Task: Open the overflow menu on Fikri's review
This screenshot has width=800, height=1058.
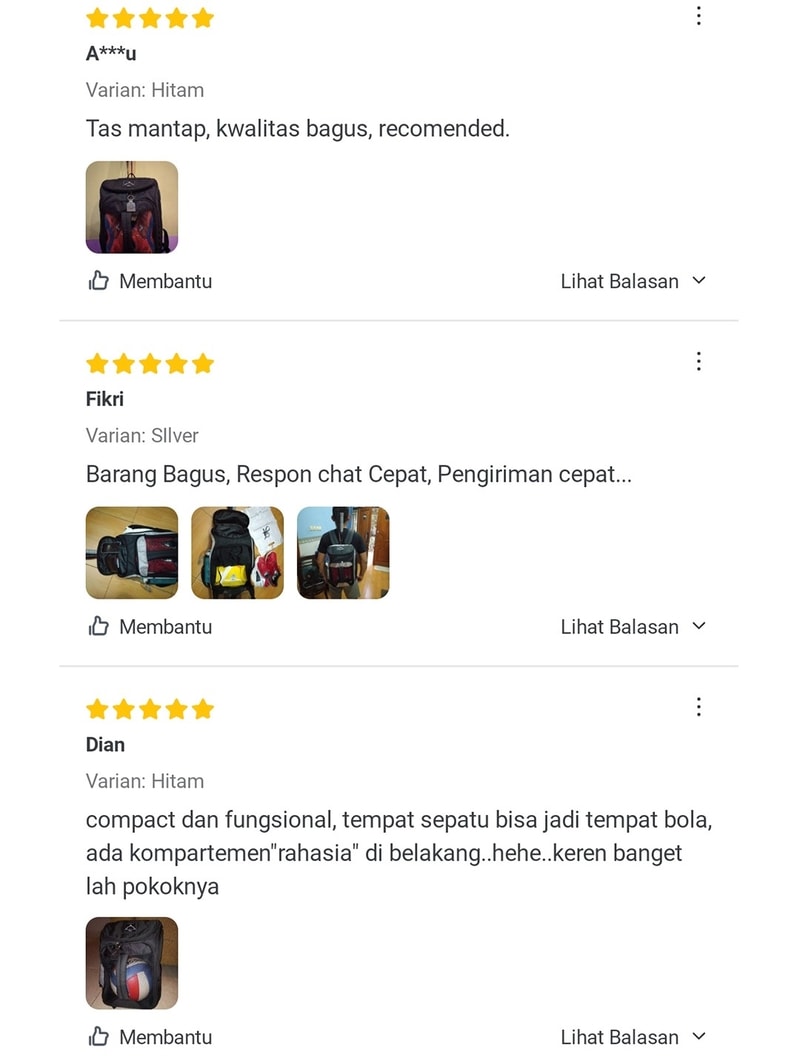Action: [698, 361]
